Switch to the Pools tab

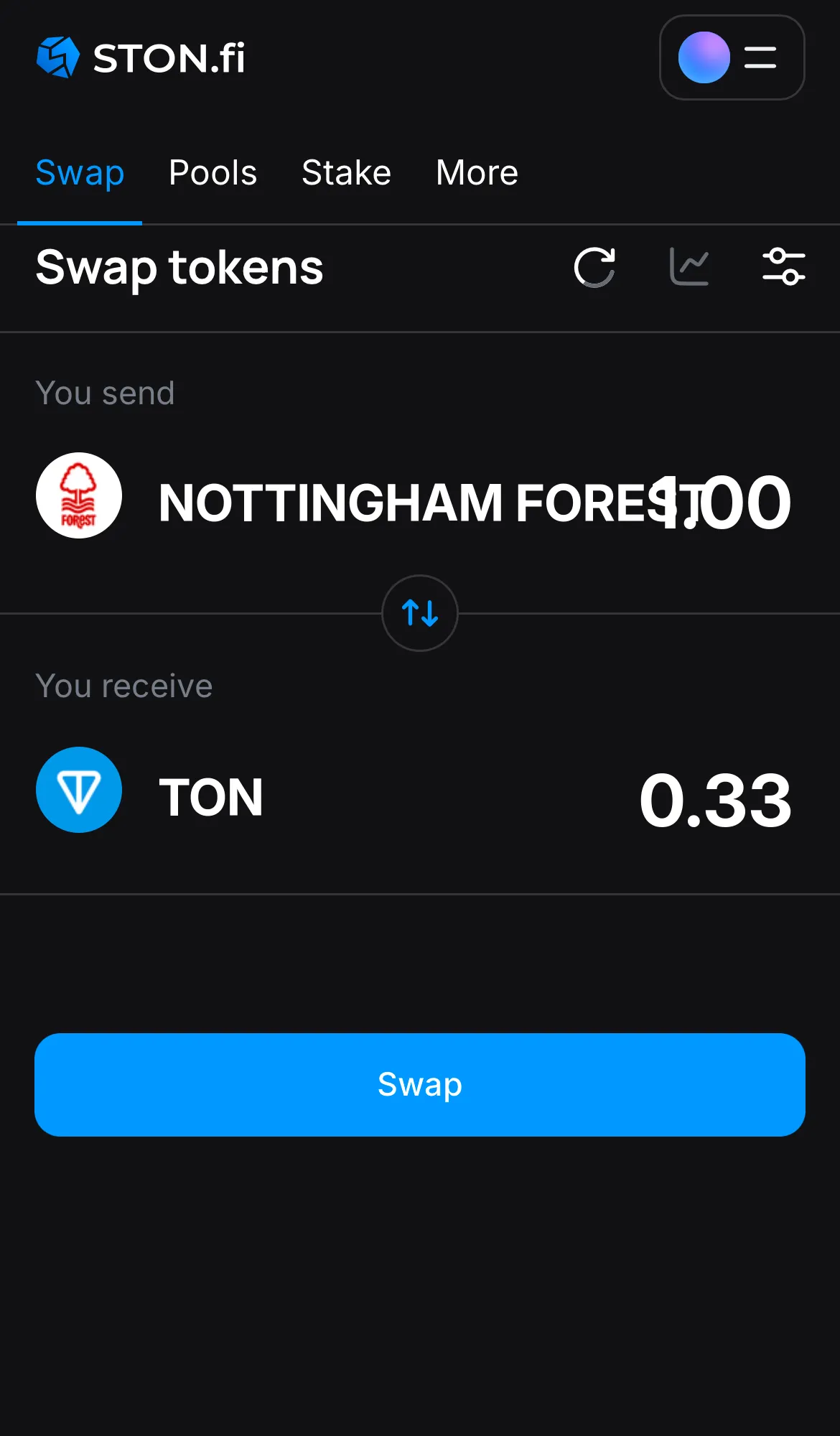pyautogui.click(x=213, y=172)
